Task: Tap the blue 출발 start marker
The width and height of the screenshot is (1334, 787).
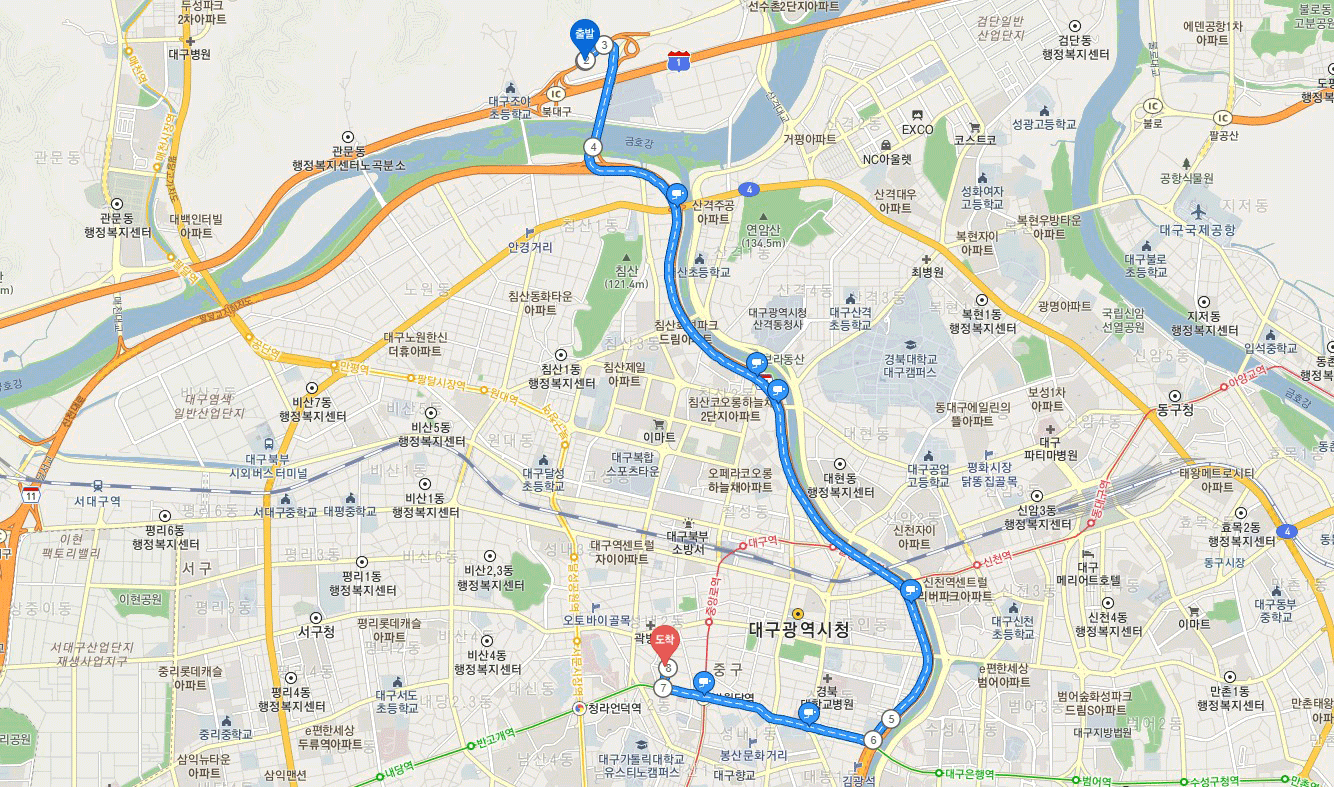Action: coord(584,37)
